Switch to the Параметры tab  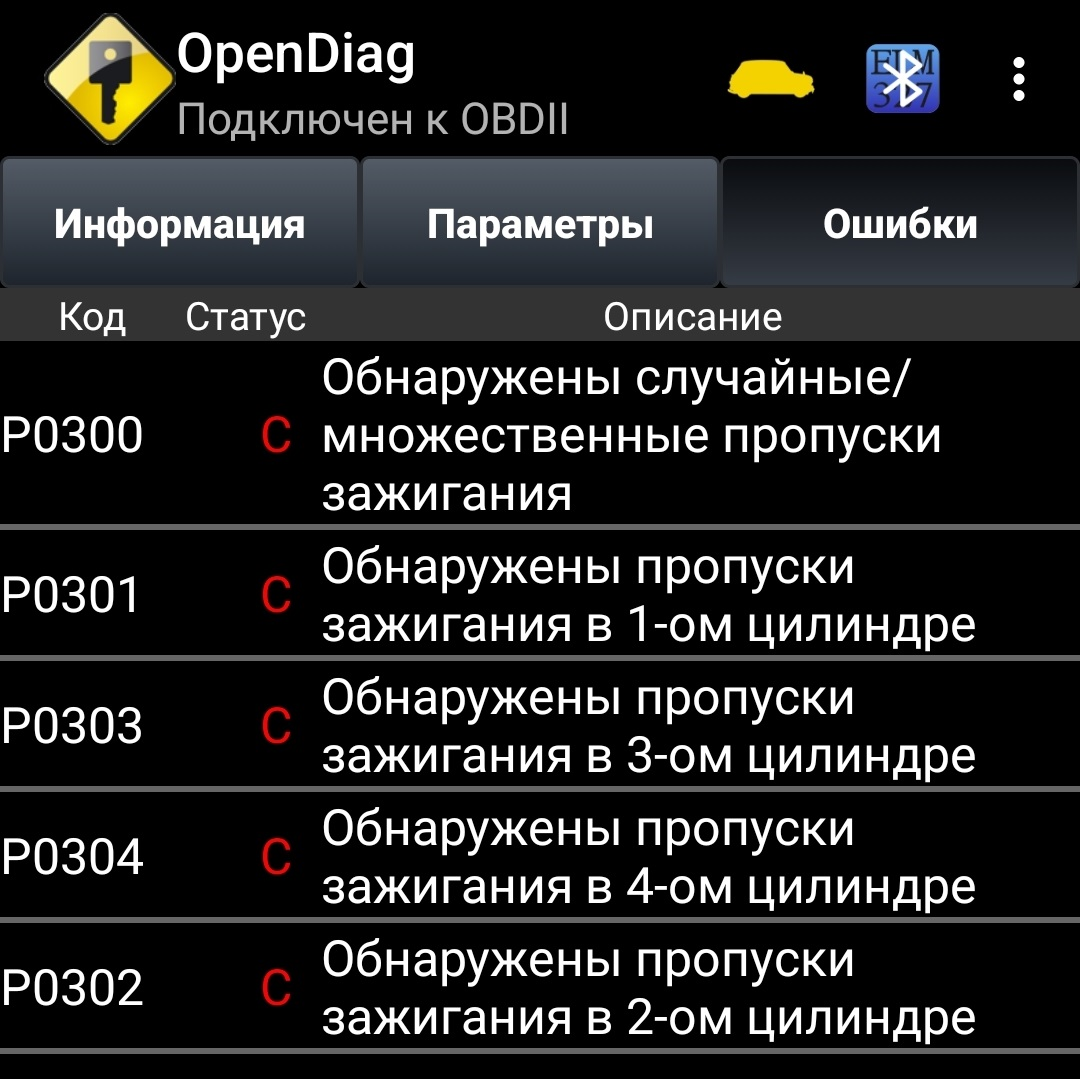(x=540, y=224)
